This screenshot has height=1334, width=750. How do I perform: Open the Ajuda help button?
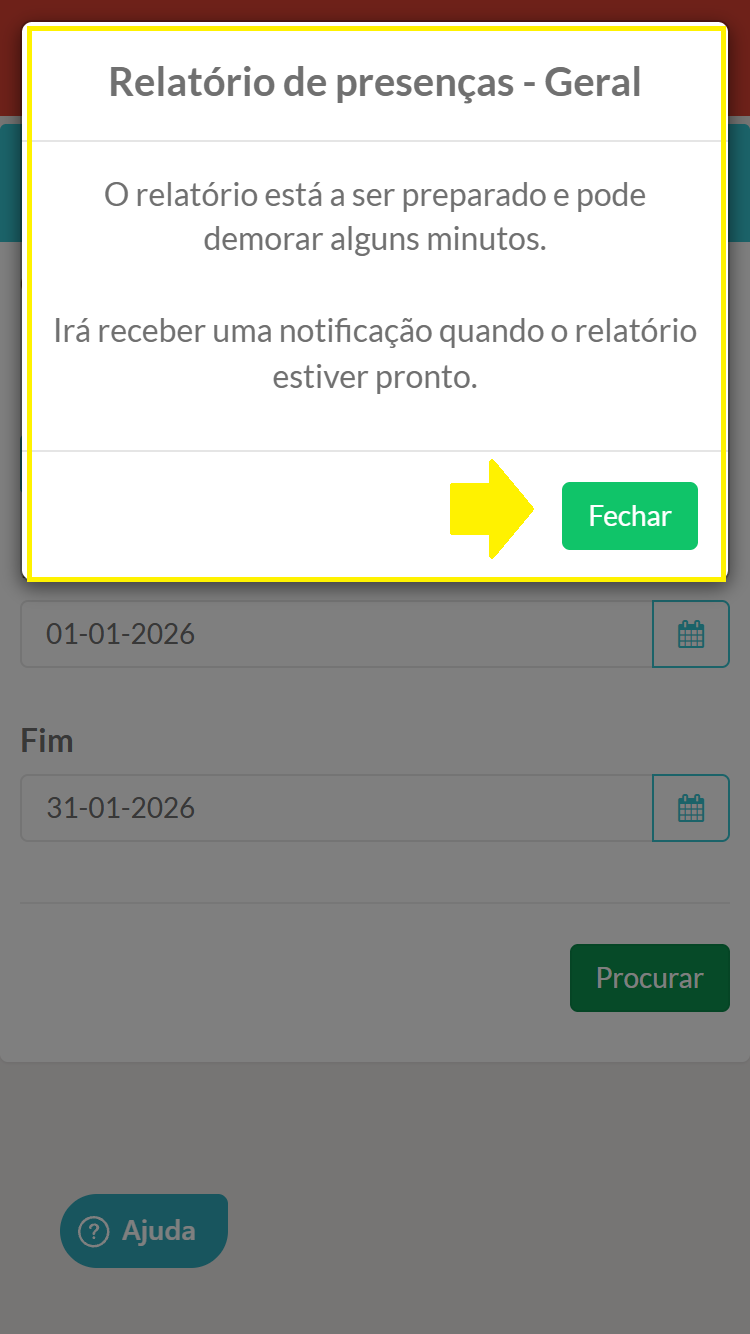pyautogui.click(x=144, y=1230)
